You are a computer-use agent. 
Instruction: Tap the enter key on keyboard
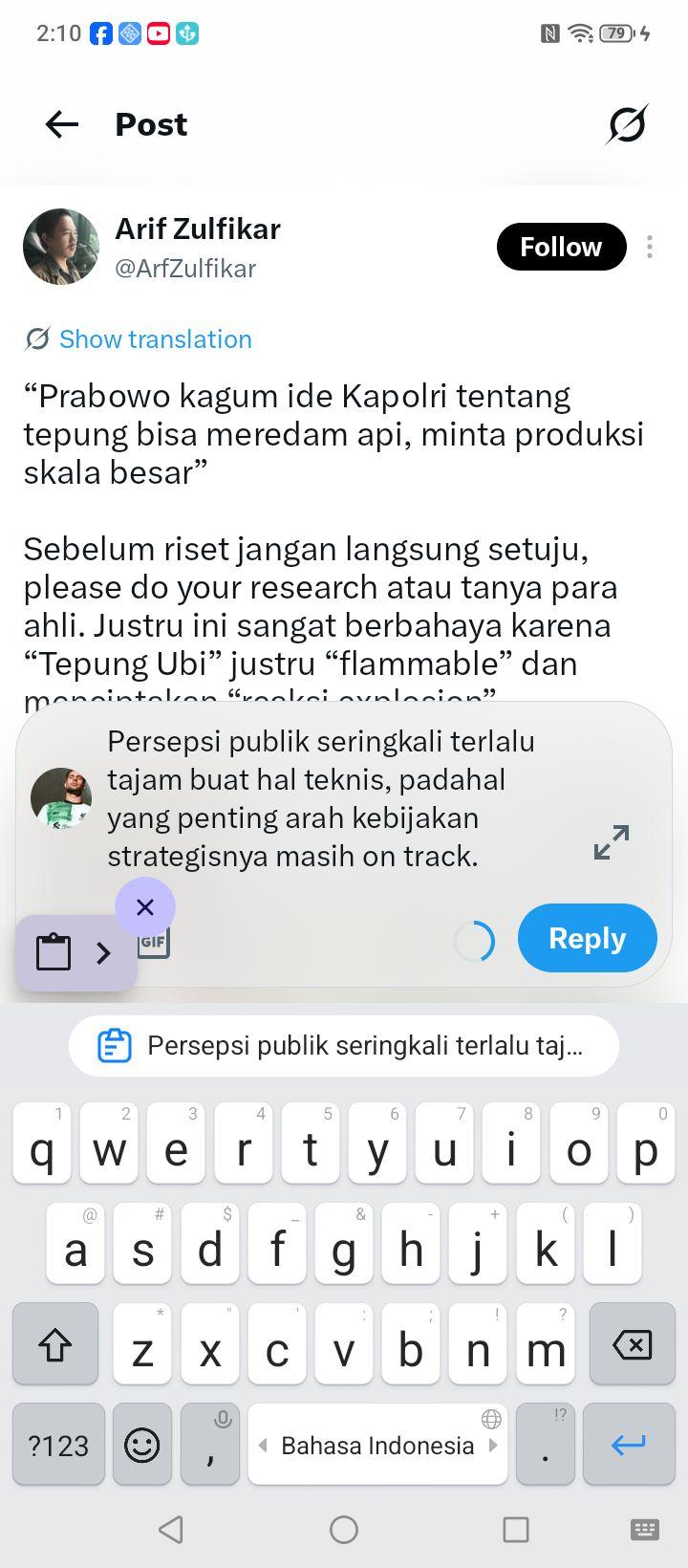coord(628,1444)
